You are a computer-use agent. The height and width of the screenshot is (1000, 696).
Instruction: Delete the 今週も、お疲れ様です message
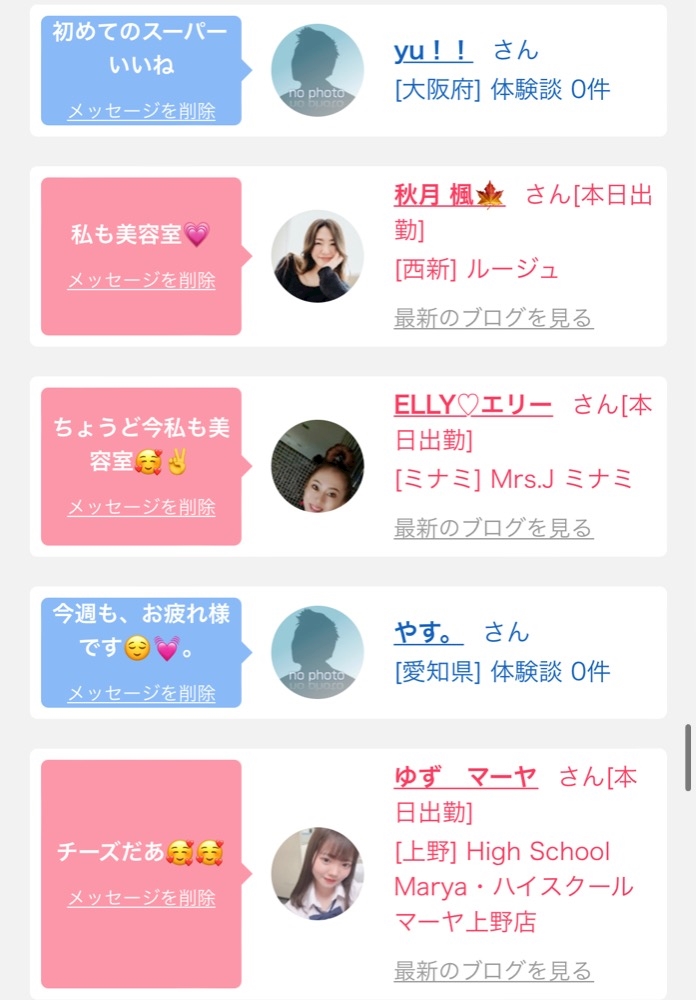(142, 693)
